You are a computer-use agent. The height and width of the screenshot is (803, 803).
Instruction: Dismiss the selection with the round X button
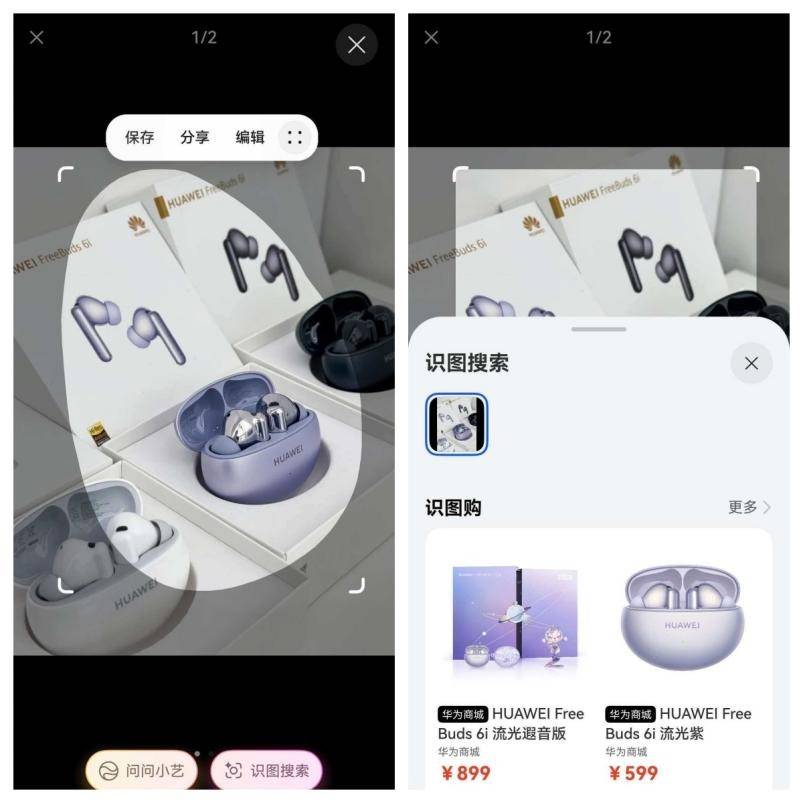click(356, 45)
